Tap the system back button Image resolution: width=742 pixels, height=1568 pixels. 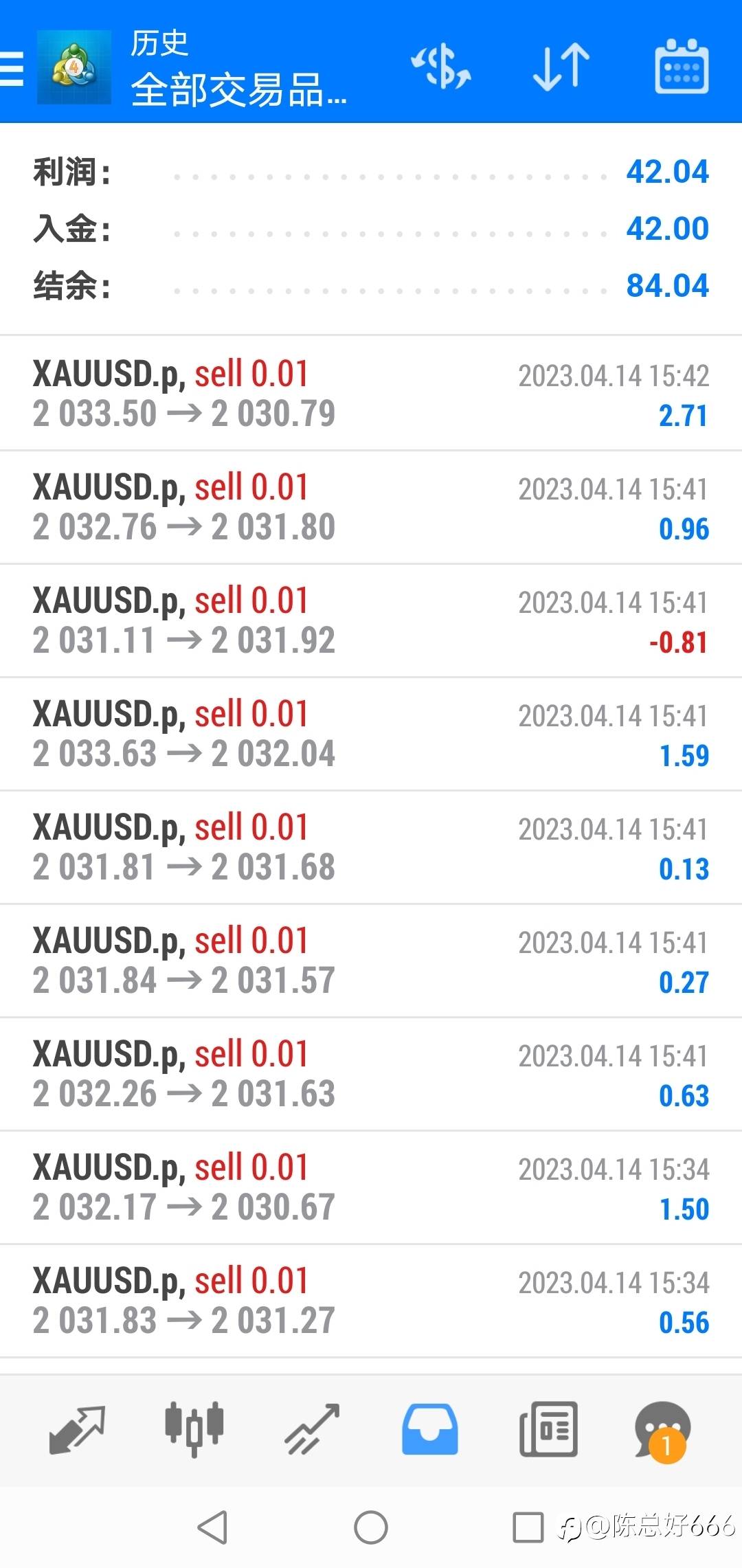tap(212, 1527)
